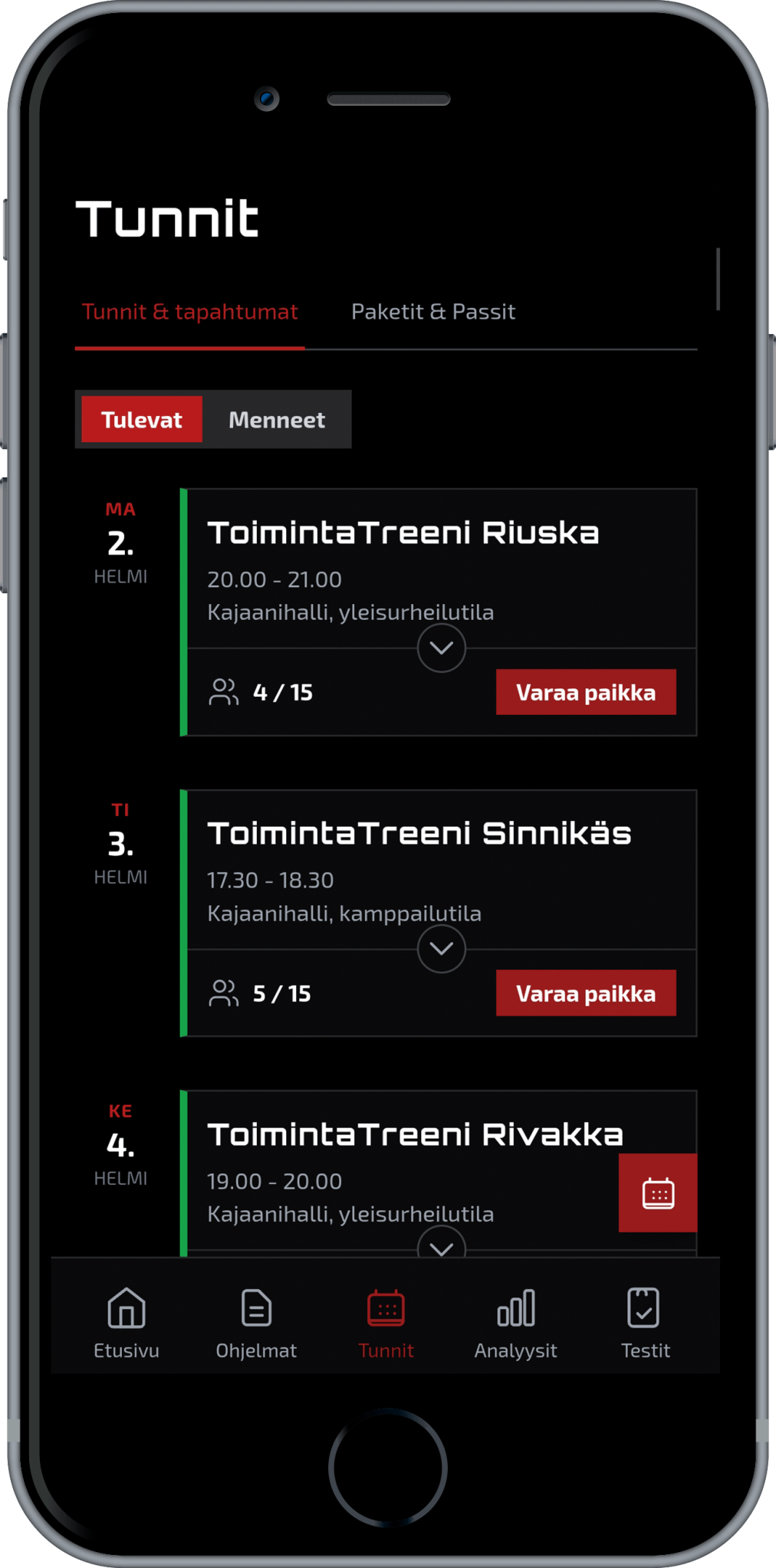776x1568 pixels.
Task: Tap the Tunnit tab in bottom navigation
Action: (386, 1324)
